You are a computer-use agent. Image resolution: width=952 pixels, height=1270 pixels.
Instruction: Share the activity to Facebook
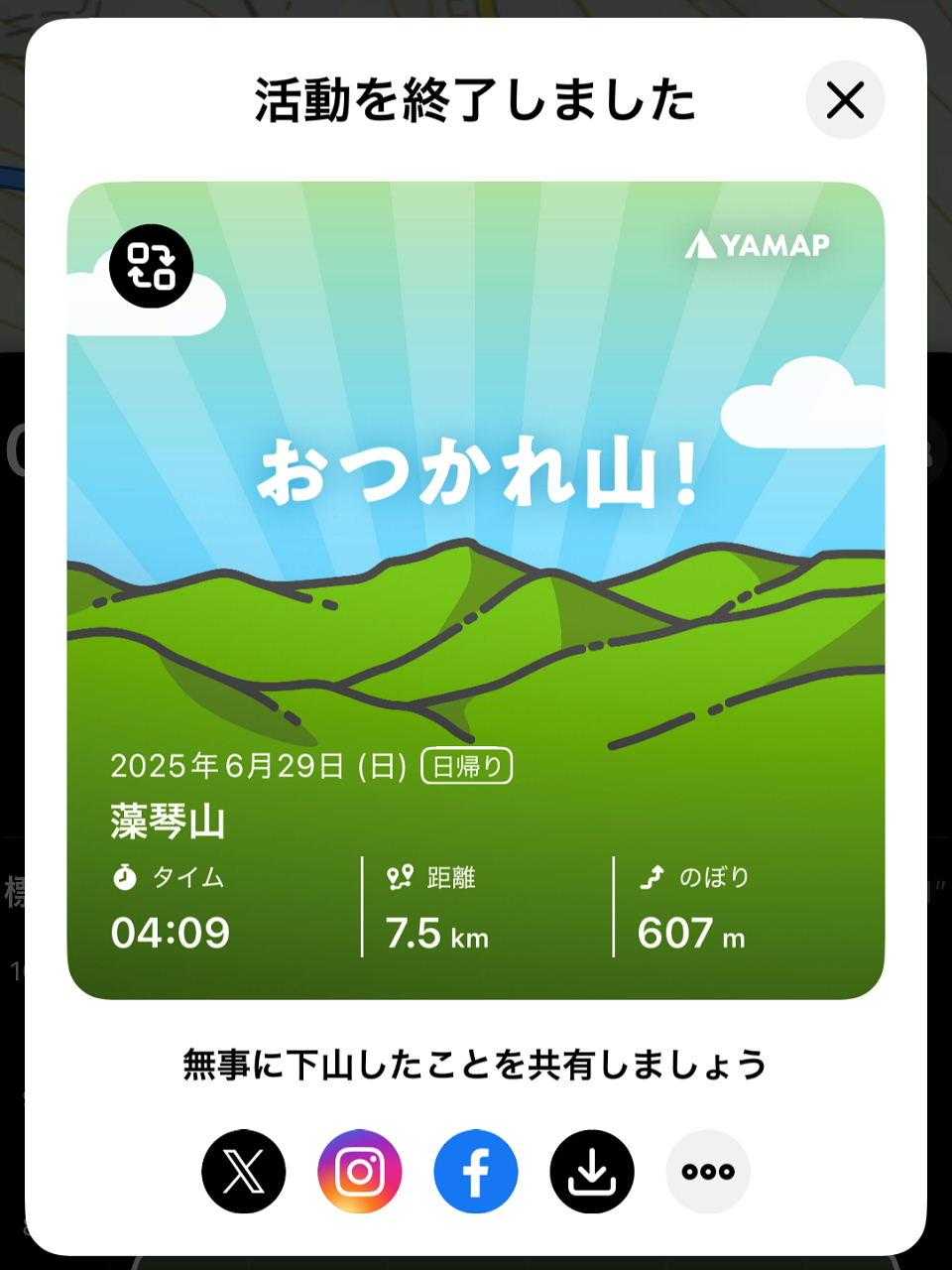[x=476, y=1172]
